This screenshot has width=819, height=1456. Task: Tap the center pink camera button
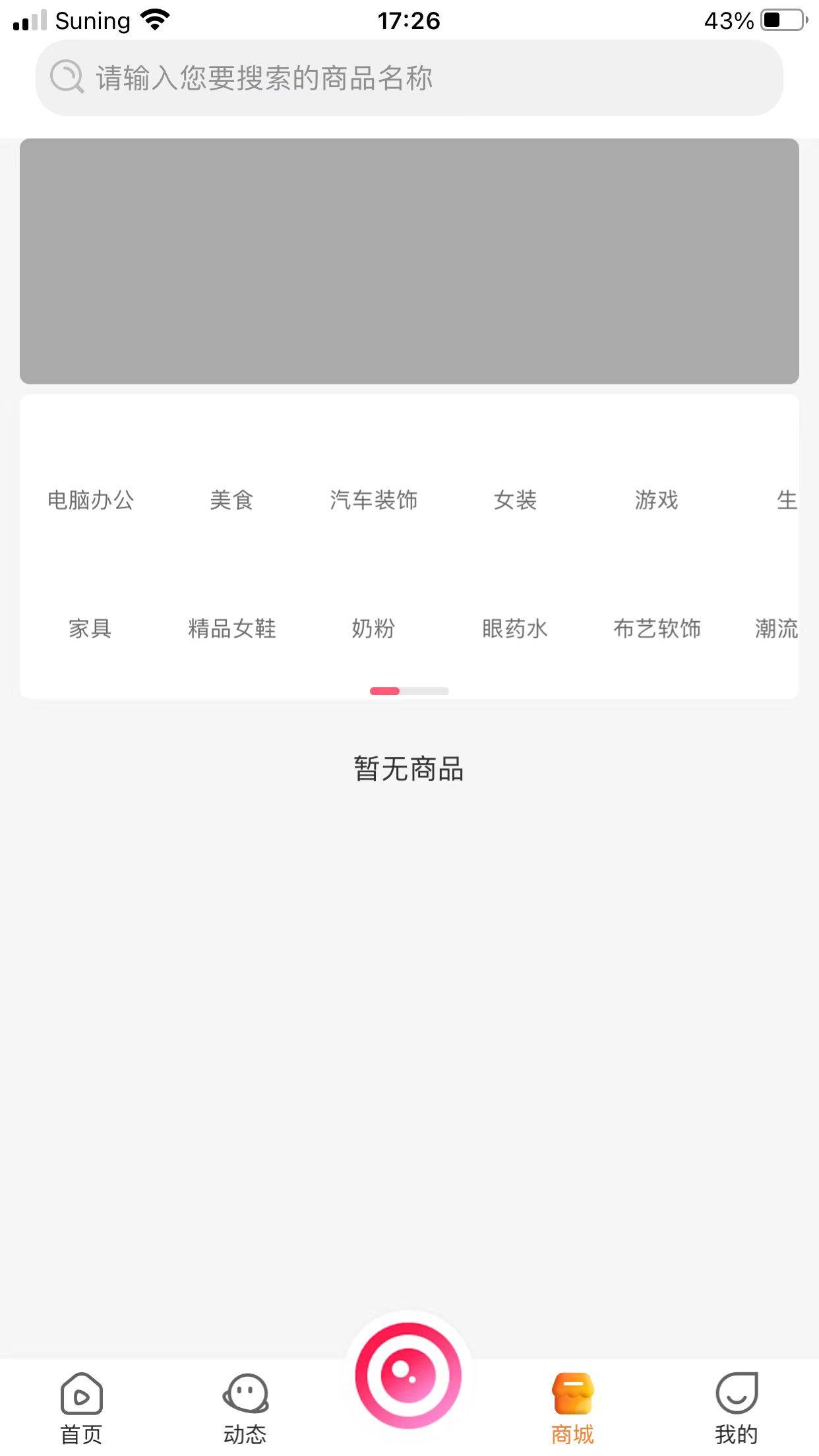click(409, 1376)
